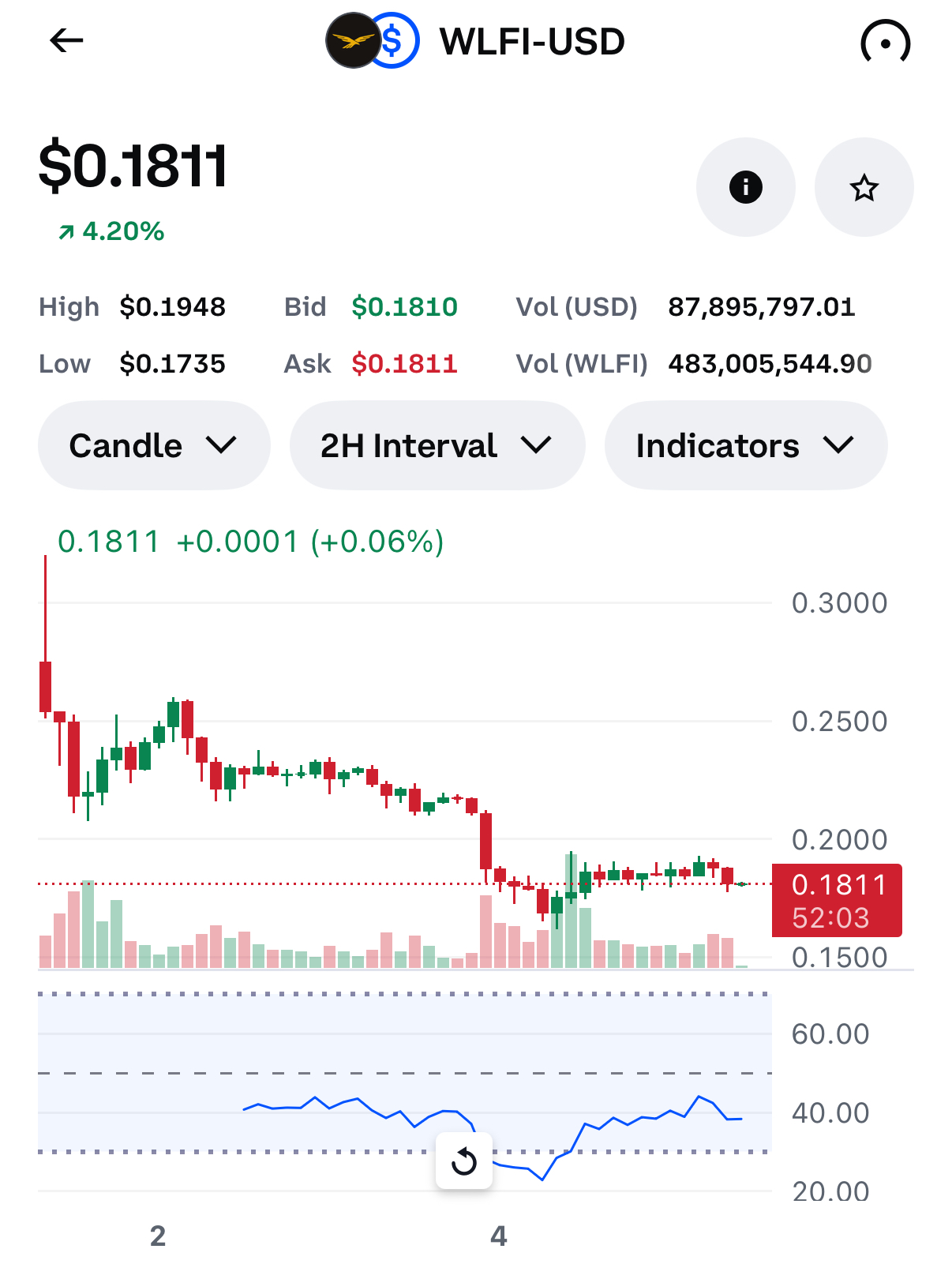952x1279 pixels.
Task: Add WLFI-USD to favorites with the star
Action: click(864, 188)
